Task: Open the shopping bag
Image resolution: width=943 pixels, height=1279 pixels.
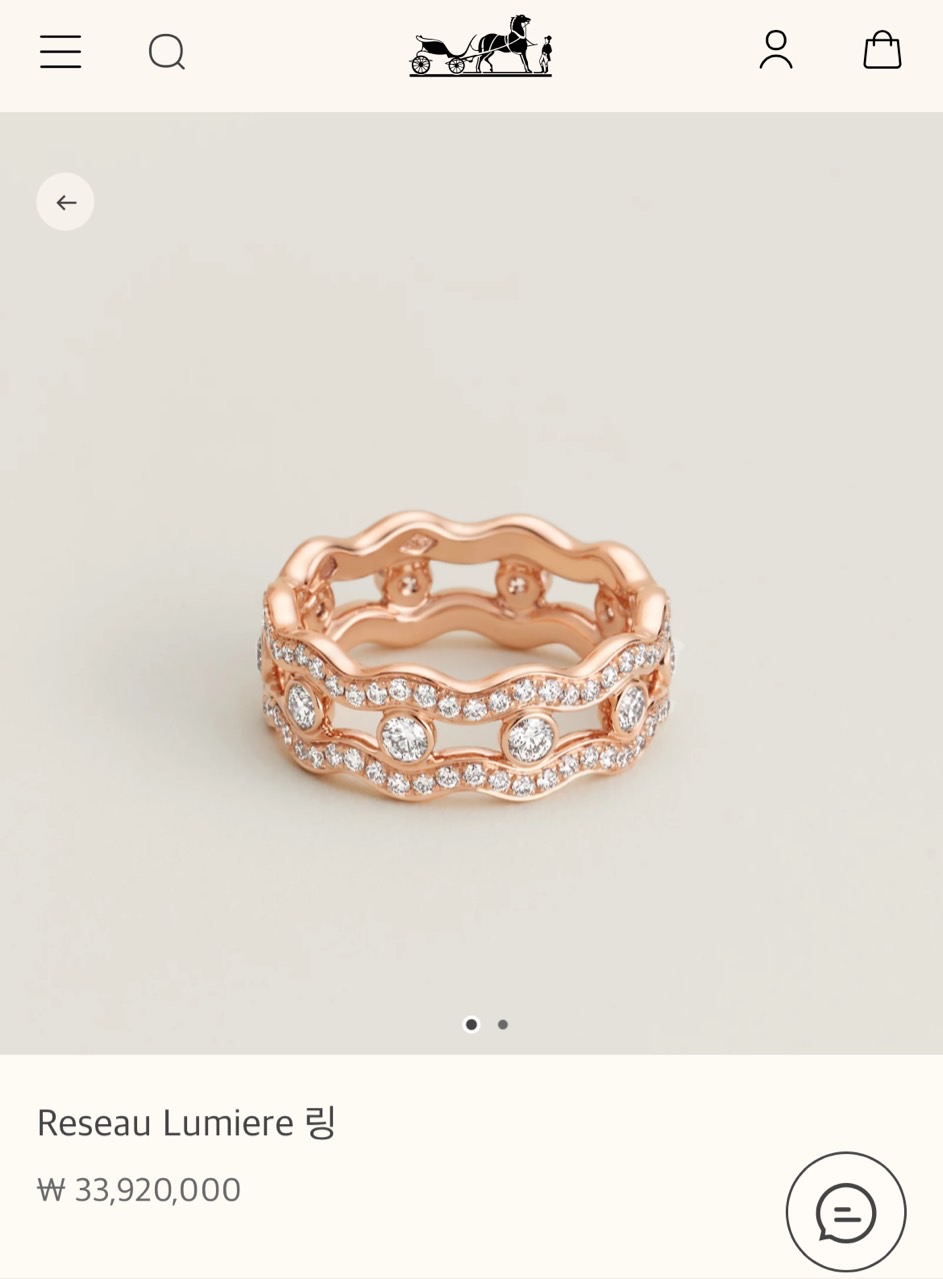Action: 882,50
